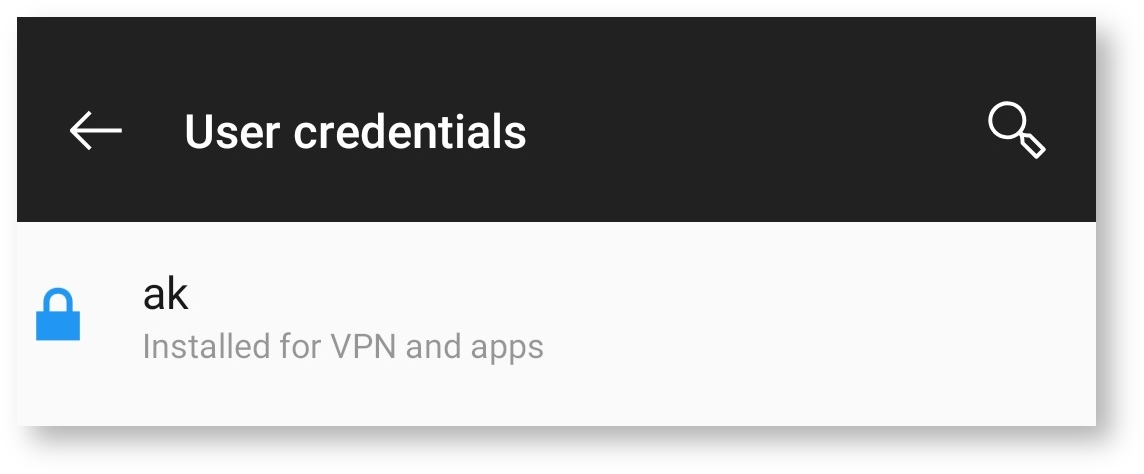Open the ak credential entry

point(342,320)
